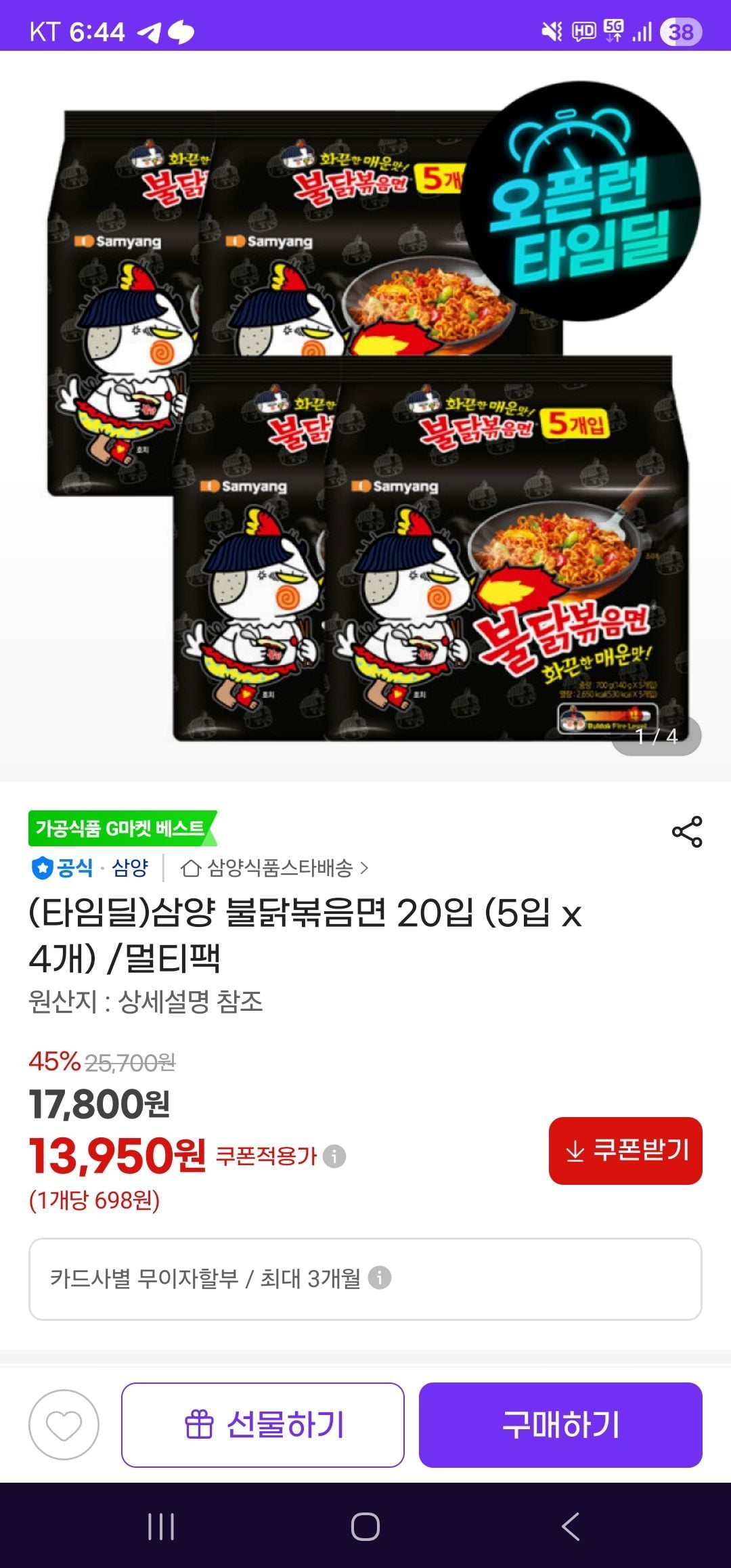731x1568 pixels.
Task: Open 카드사별 무이자할부 details
Action: (x=365, y=1279)
